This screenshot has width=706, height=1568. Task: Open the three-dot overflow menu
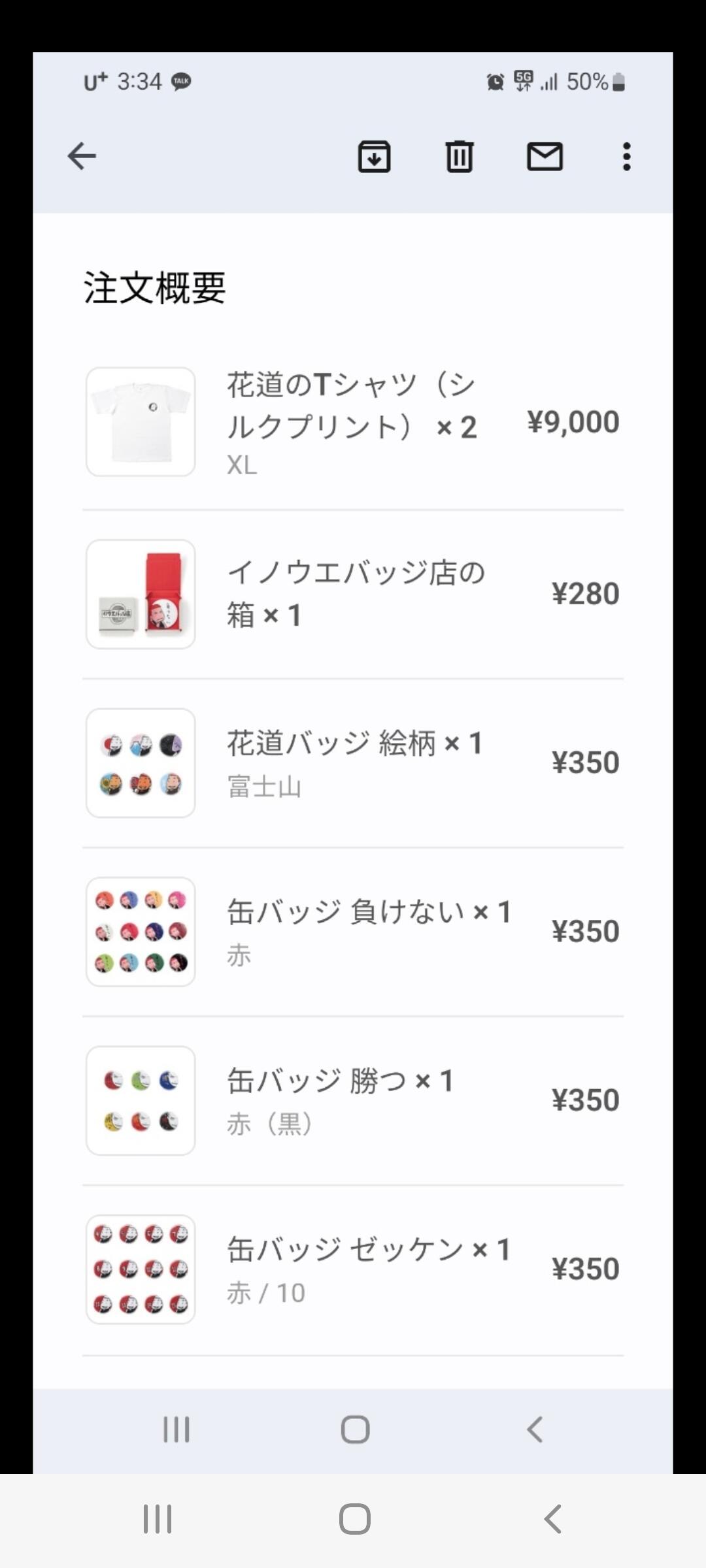coord(626,156)
